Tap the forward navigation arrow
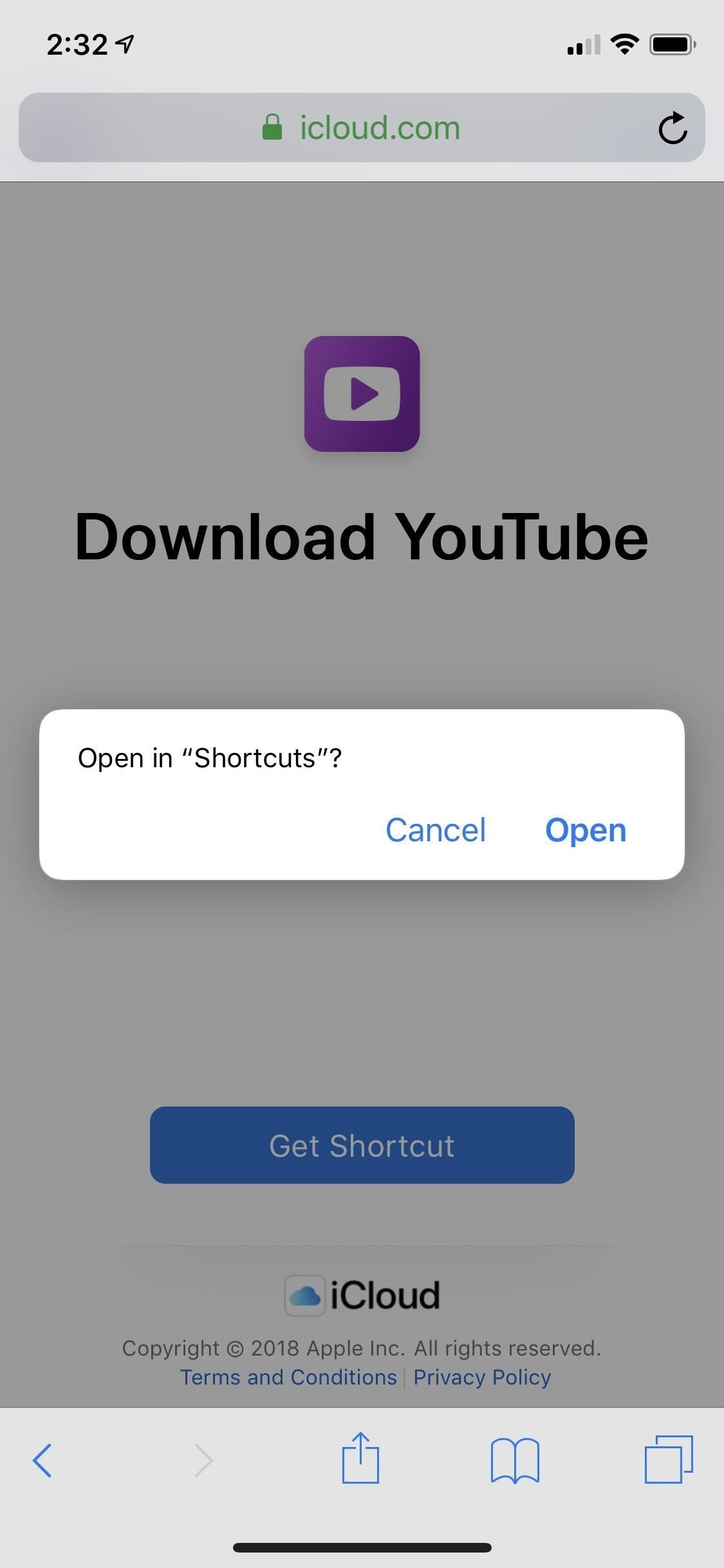The width and height of the screenshot is (724, 1568). [x=203, y=1460]
